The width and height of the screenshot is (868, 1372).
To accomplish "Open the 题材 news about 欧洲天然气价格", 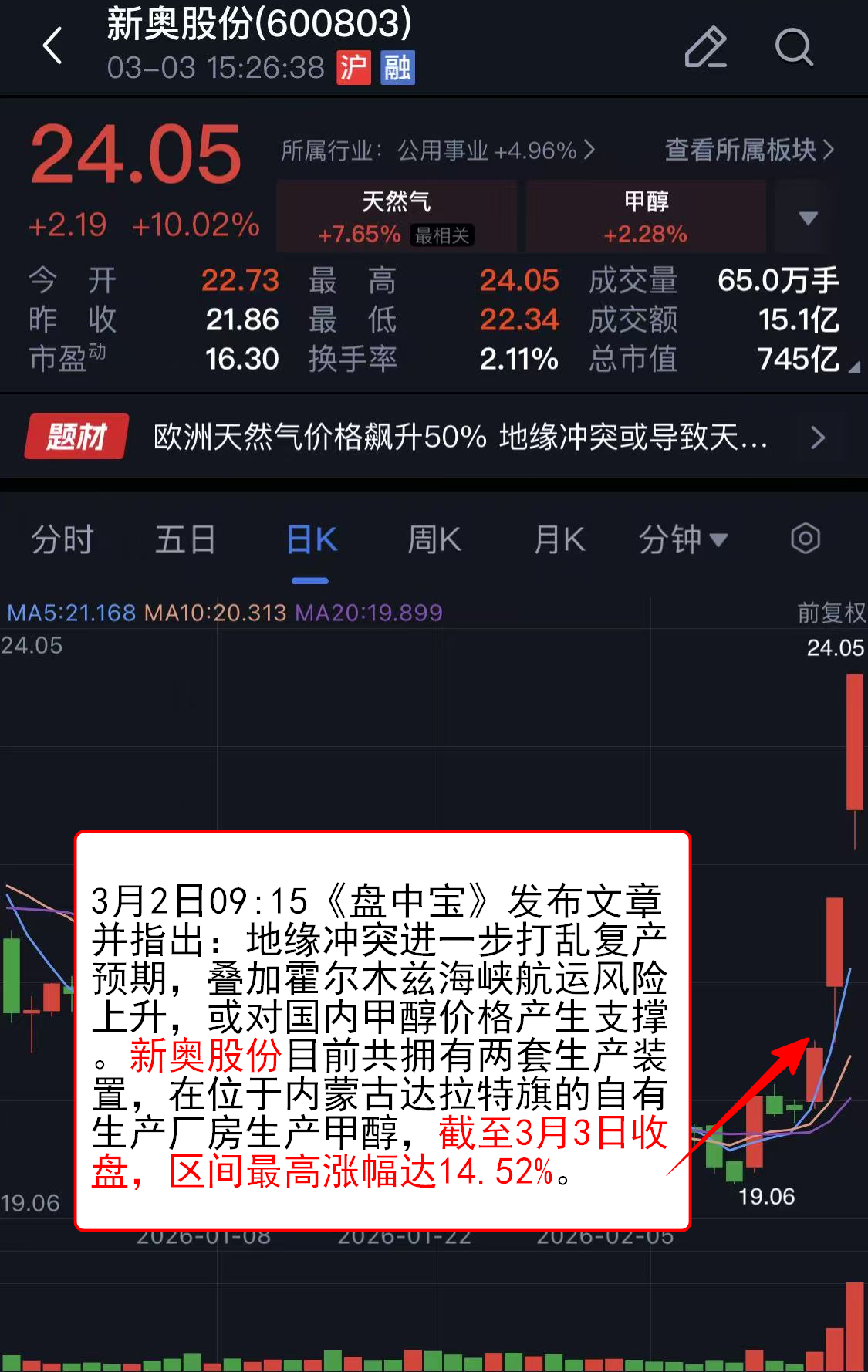I will point(460,438).
